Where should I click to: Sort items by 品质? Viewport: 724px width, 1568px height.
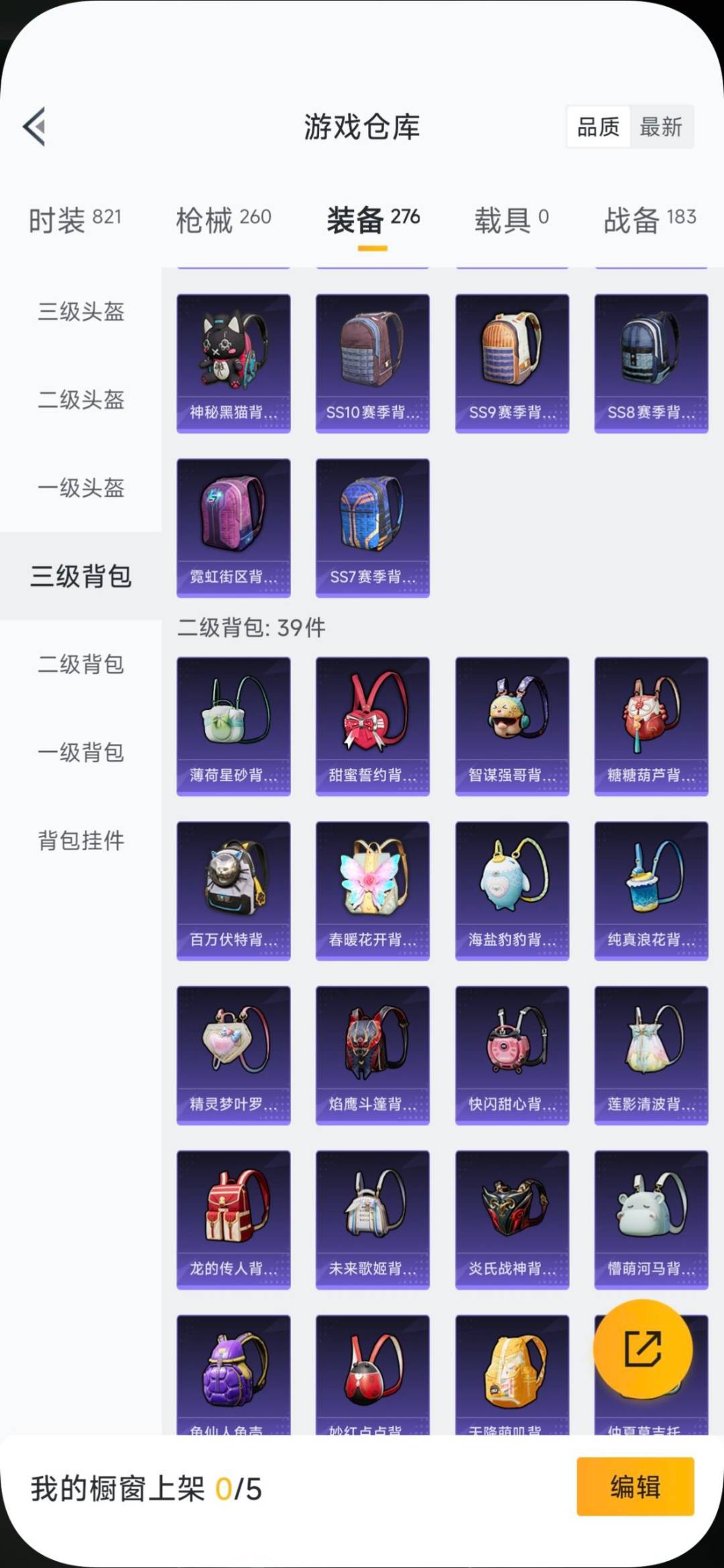tap(600, 127)
